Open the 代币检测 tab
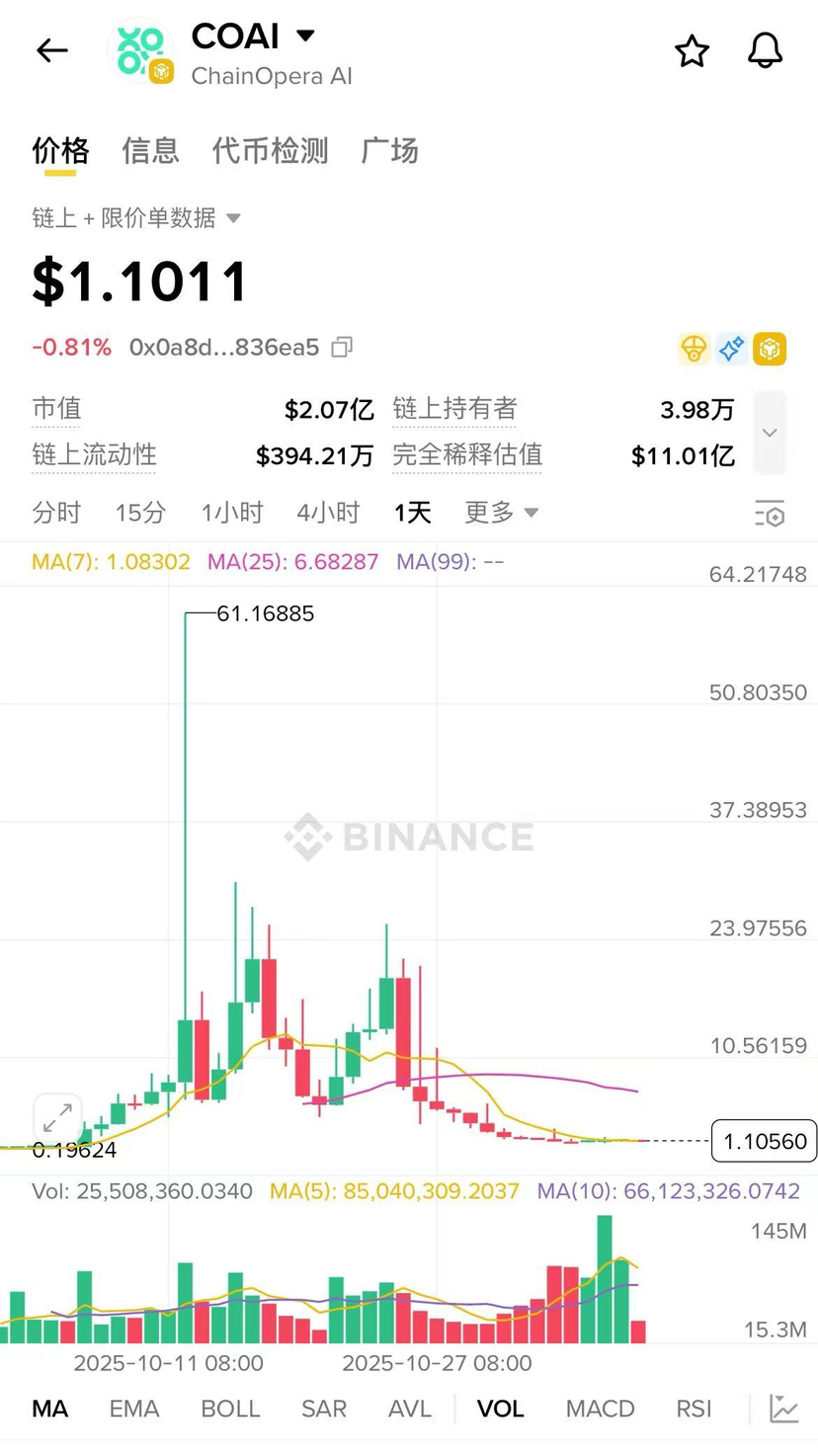Viewport: 818px width, 1456px height. 270,150
